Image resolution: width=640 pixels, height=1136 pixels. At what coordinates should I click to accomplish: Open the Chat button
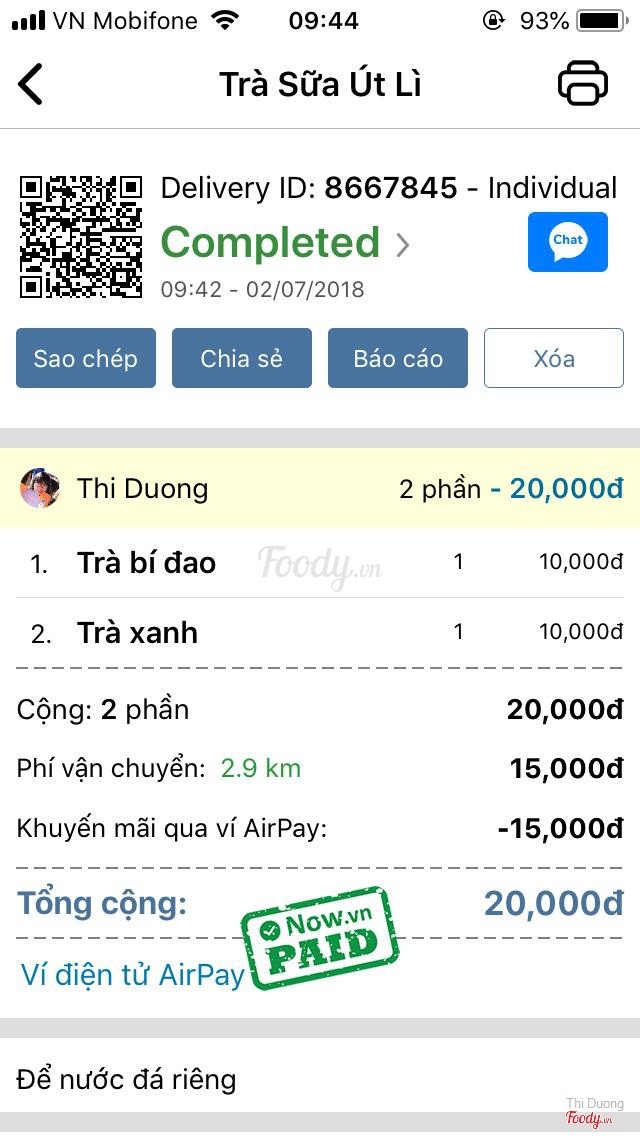(567, 242)
